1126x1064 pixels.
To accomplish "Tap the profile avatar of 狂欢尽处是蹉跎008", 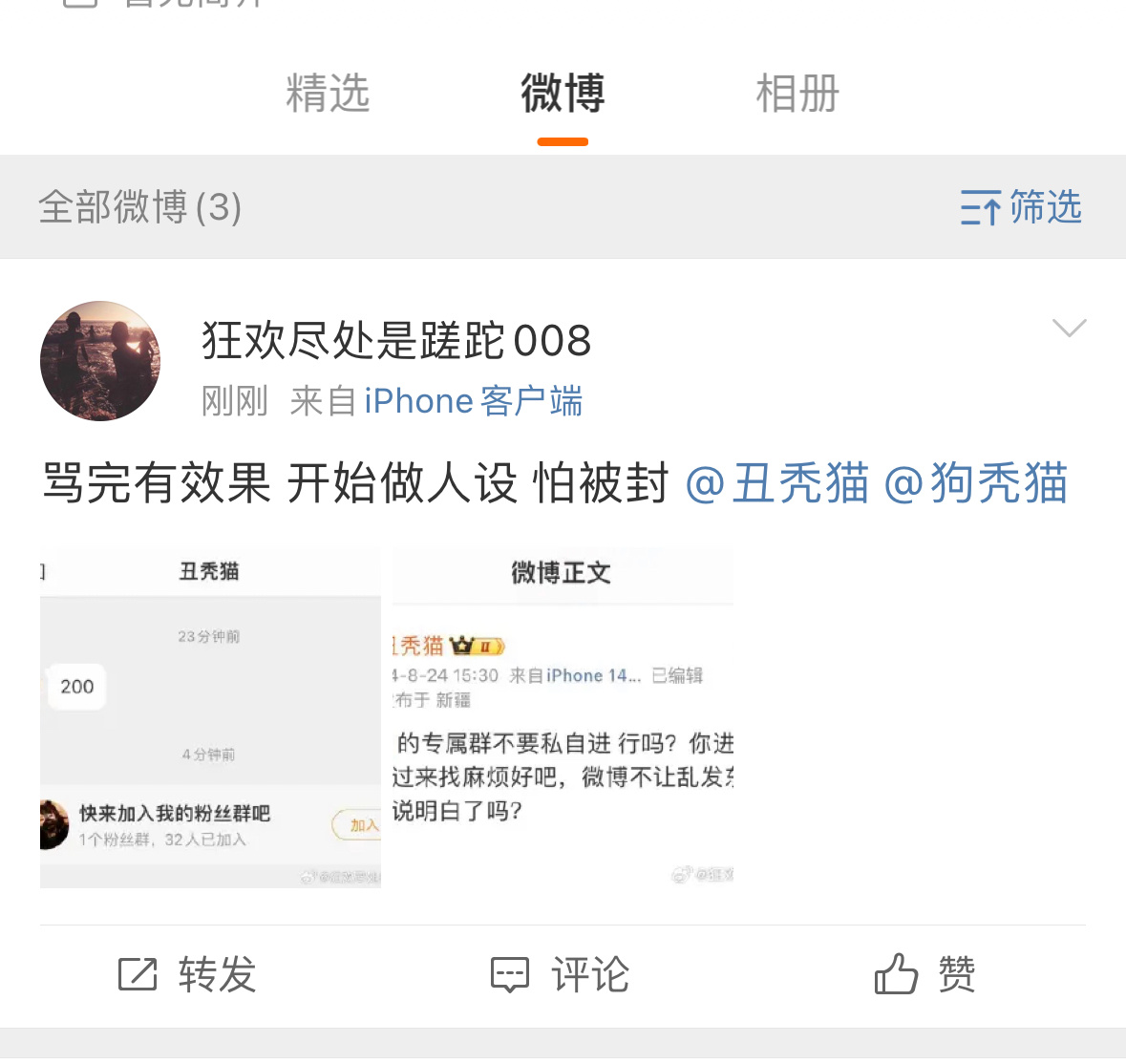I will (x=100, y=361).
